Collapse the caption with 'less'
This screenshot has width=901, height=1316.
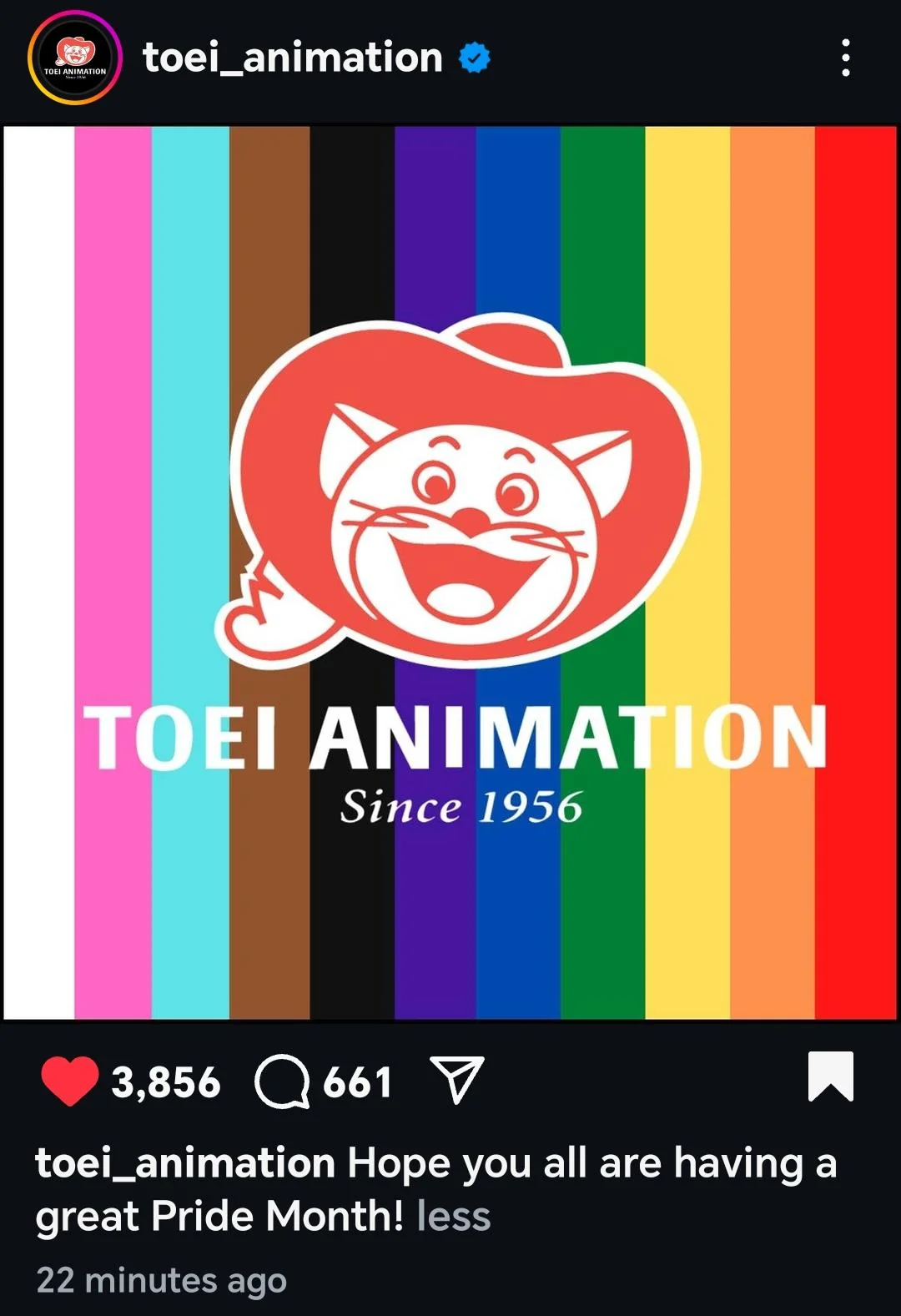click(453, 1216)
